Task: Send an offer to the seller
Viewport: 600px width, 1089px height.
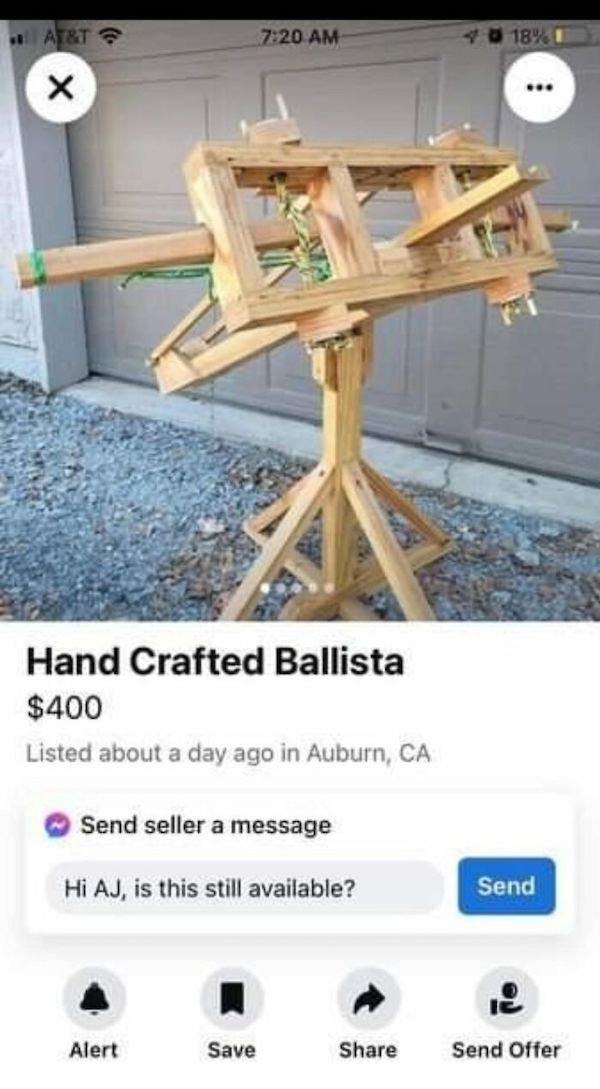Action: coord(506,999)
